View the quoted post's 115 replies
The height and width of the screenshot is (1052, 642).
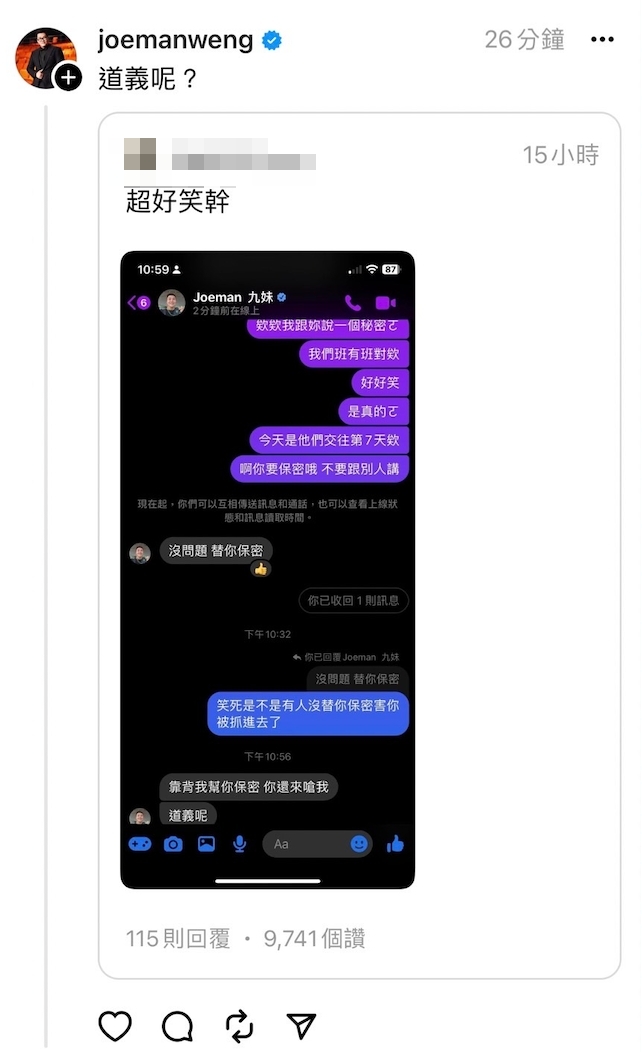point(178,938)
